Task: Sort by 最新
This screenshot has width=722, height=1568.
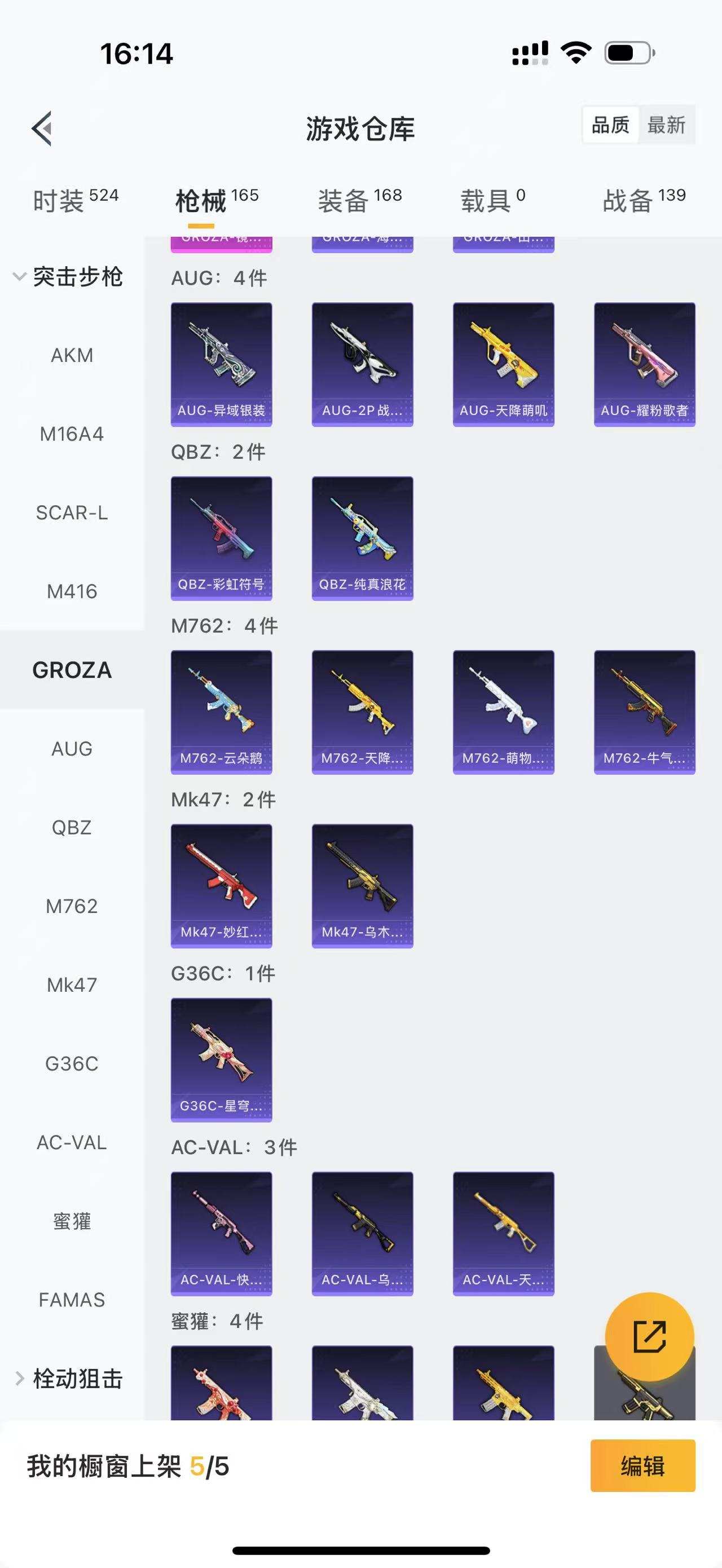Action: tap(666, 125)
